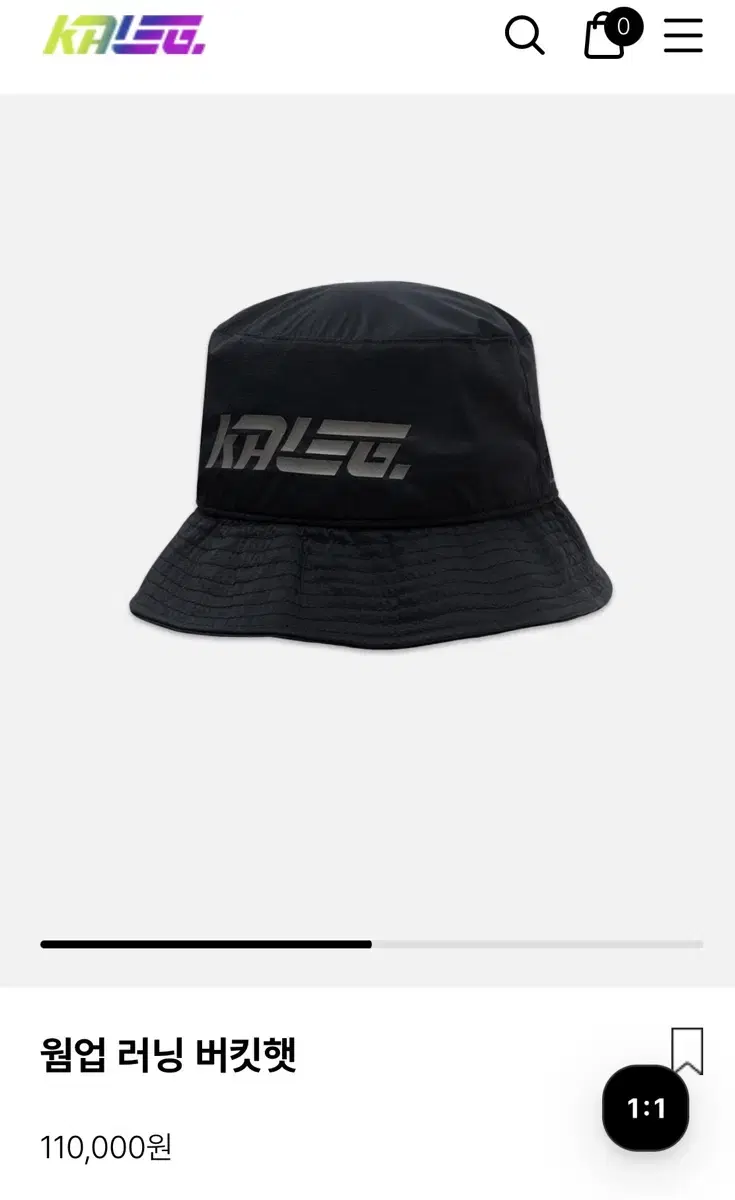Open the 1:1 inquiry chat button
Screen dimensions: 735x1200
coord(646,1108)
